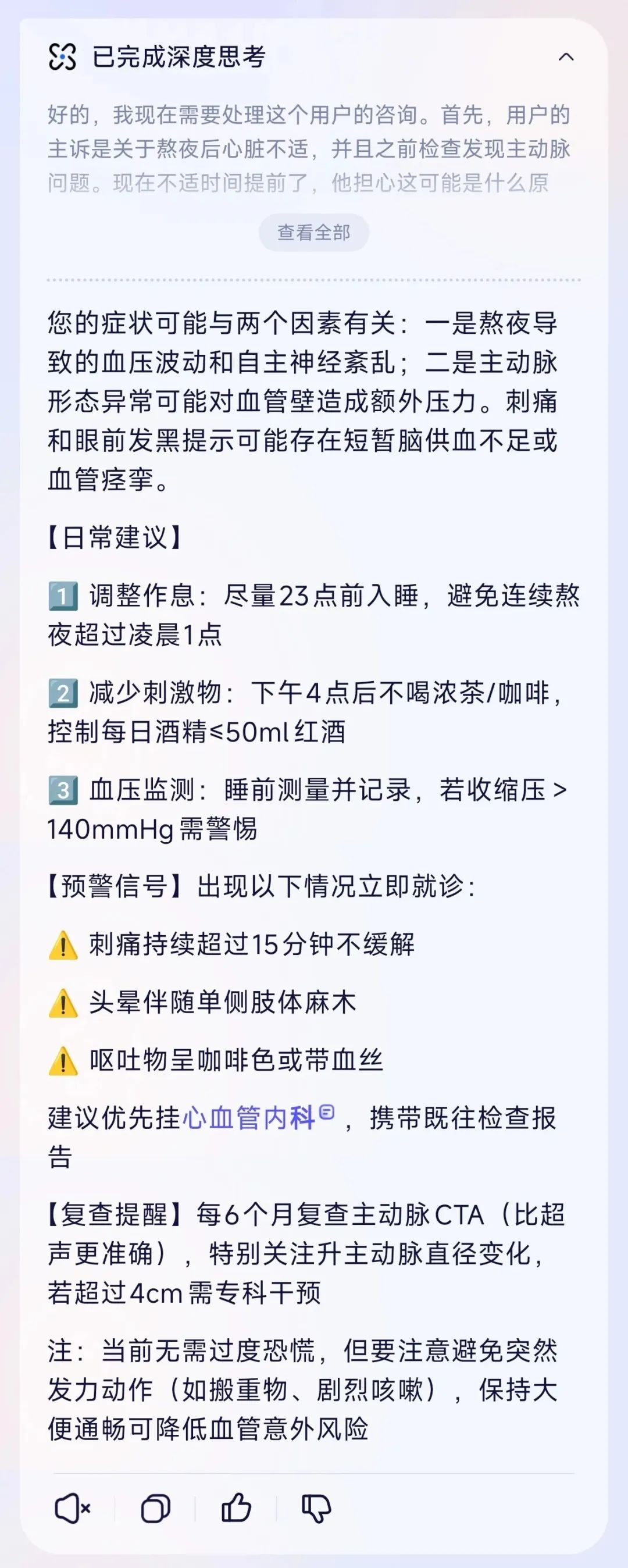Image resolution: width=628 pixels, height=1568 pixels.
Task: Tap 查看全部 to expand full reasoning
Action: (314, 232)
